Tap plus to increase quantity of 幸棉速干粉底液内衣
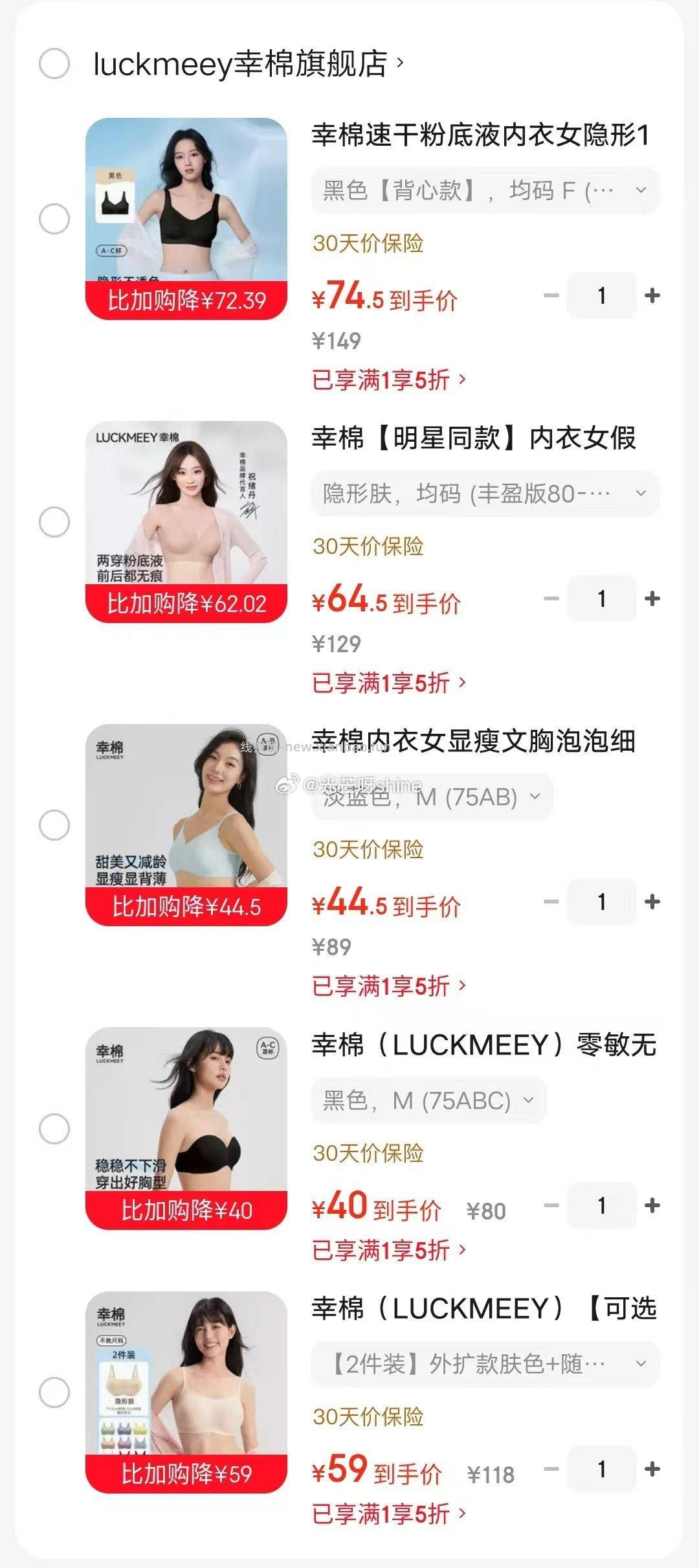Screen dimensions: 699x1568 point(652,295)
